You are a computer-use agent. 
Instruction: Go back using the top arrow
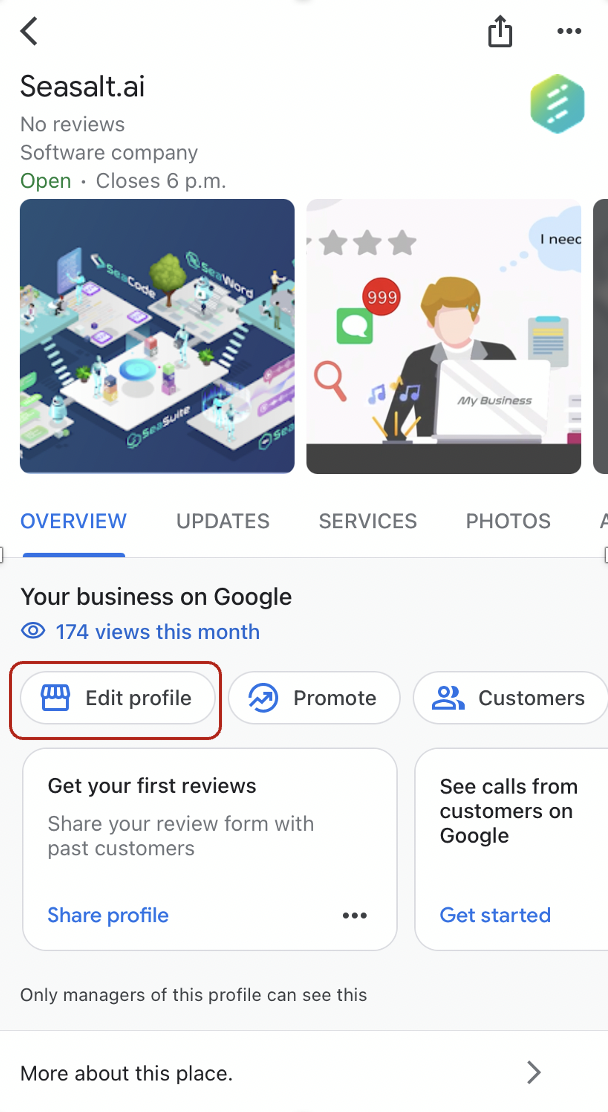29,31
